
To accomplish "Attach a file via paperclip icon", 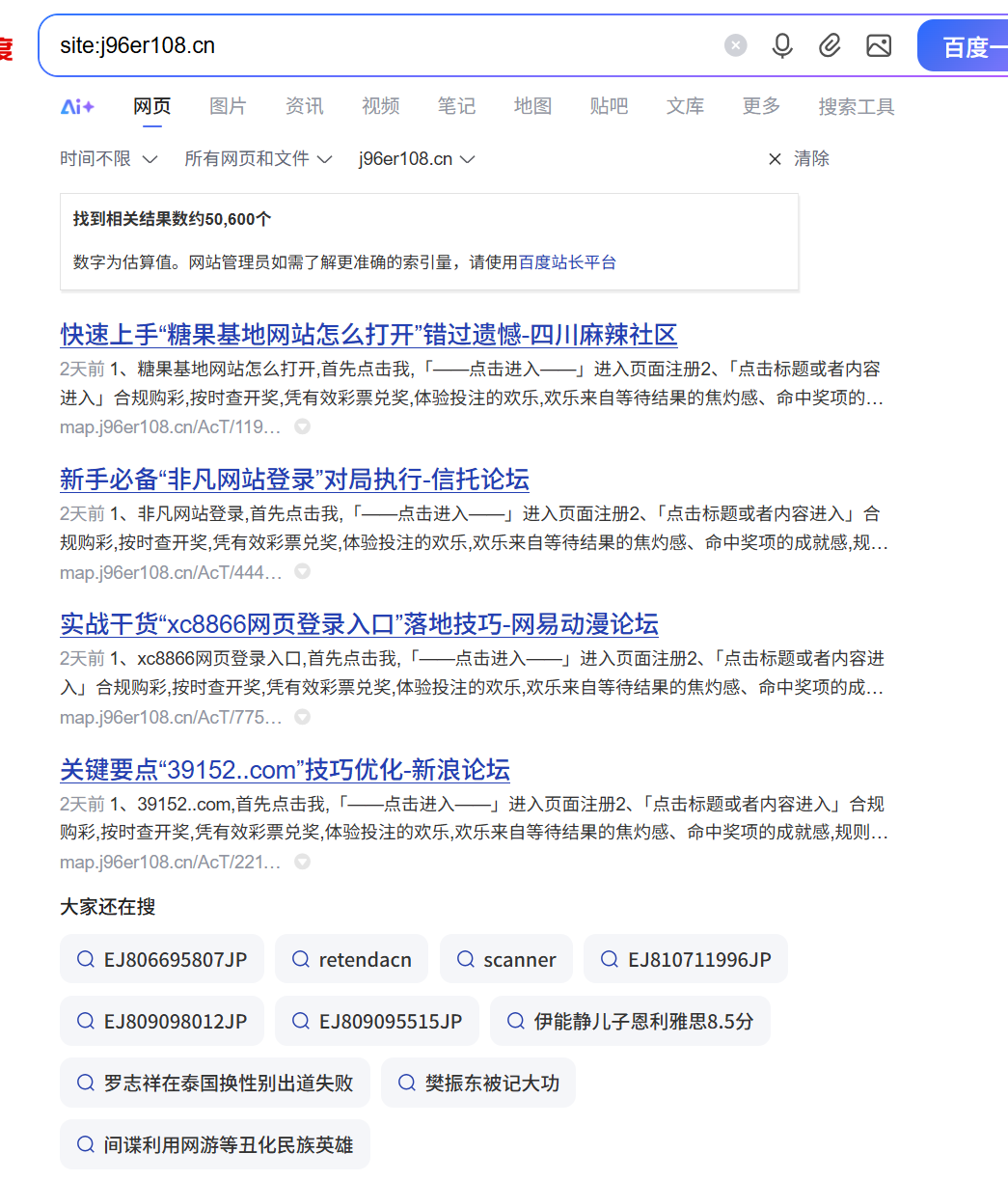I will (830, 45).
